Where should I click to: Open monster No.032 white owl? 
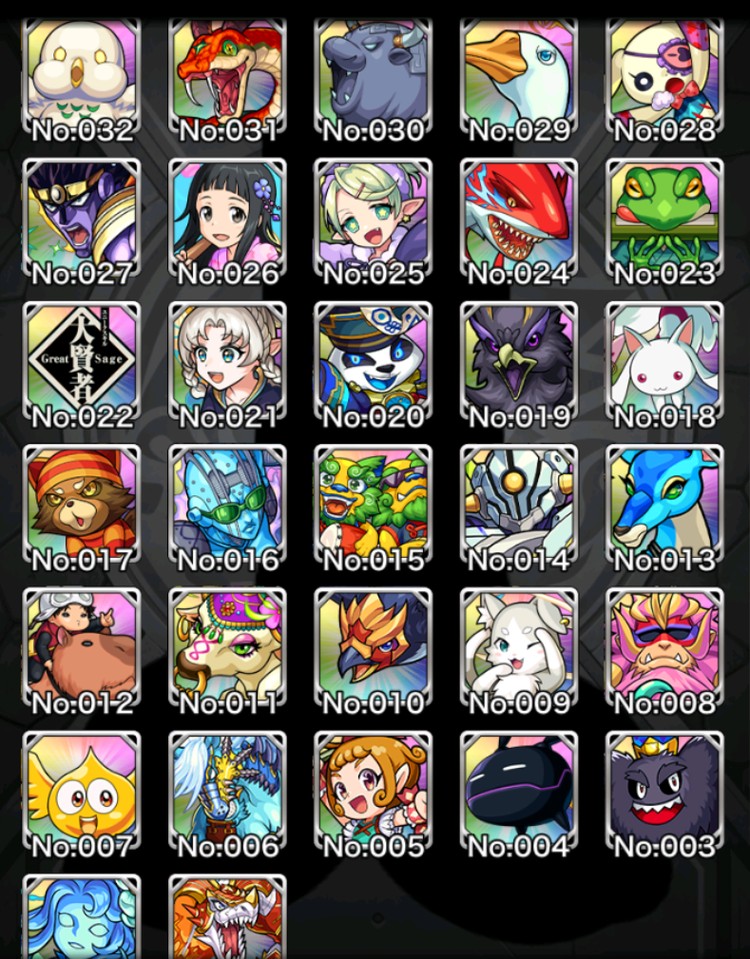[x=81, y=75]
